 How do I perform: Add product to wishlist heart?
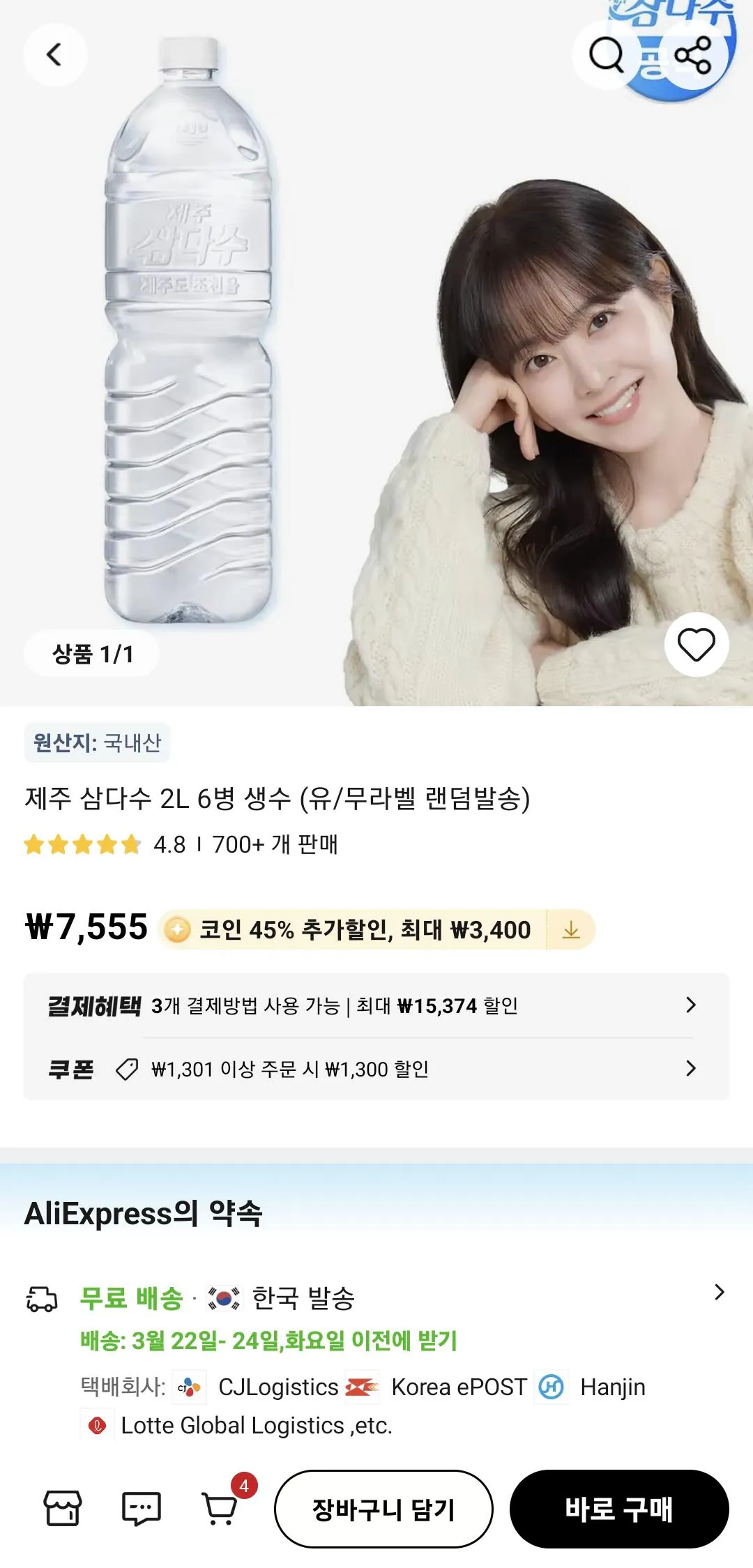697,645
